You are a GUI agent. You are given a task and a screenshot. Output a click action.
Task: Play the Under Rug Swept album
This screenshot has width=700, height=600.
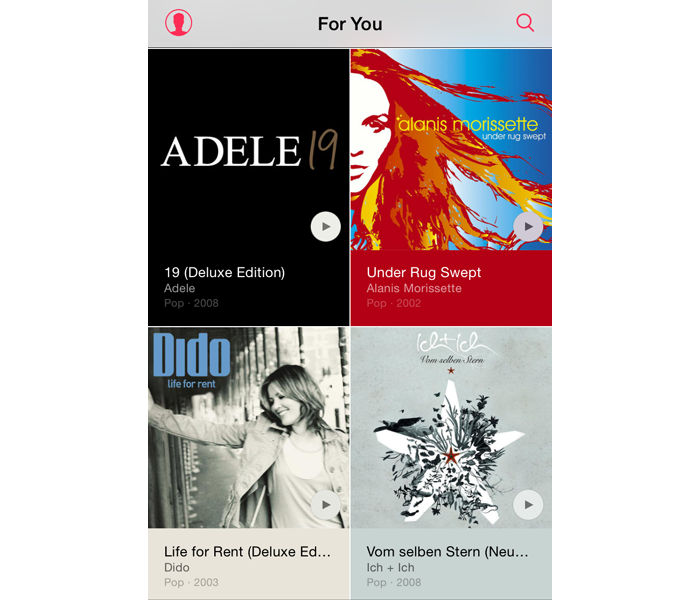pyautogui.click(x=527, y=227)
